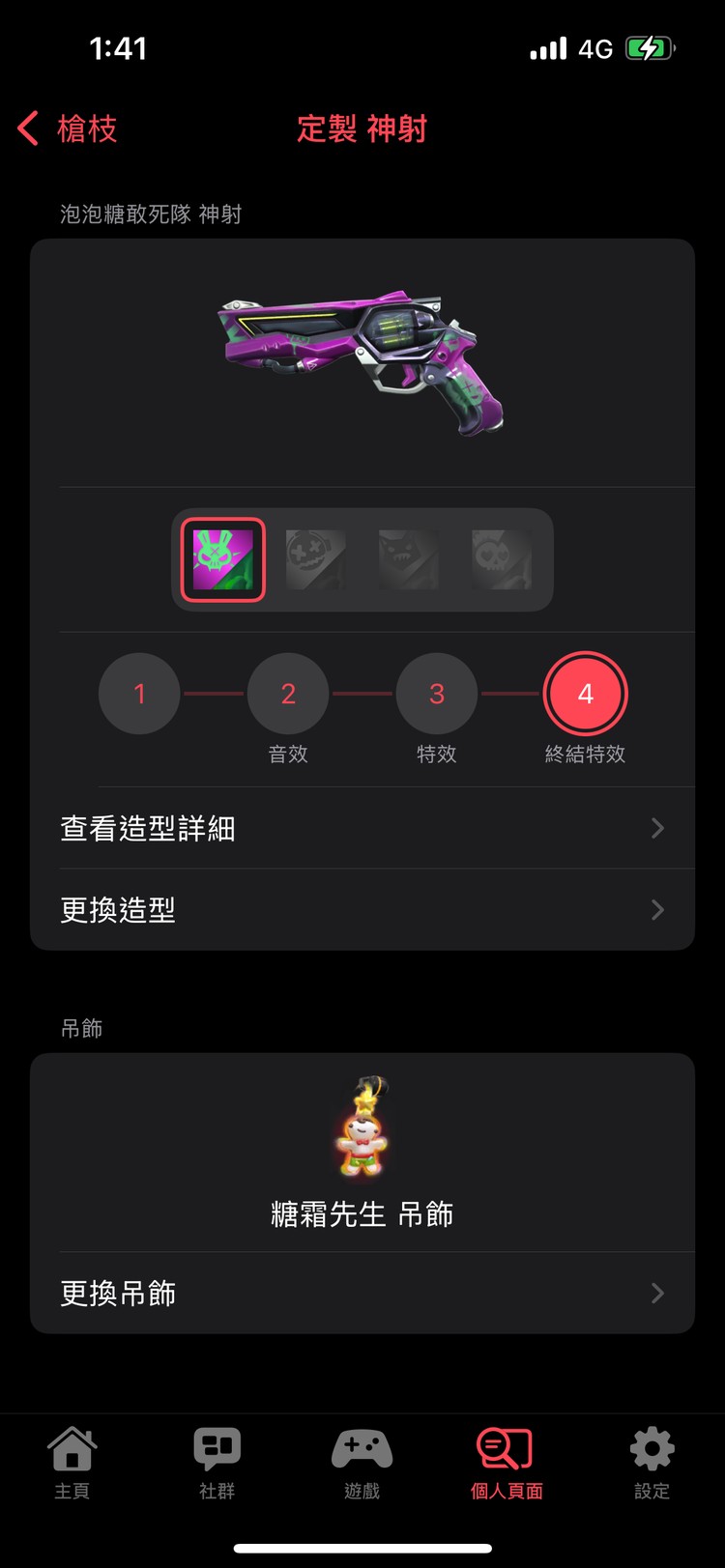Expand 查看造型詳細 skin details

pyautogui.click(x=362, y=828)
